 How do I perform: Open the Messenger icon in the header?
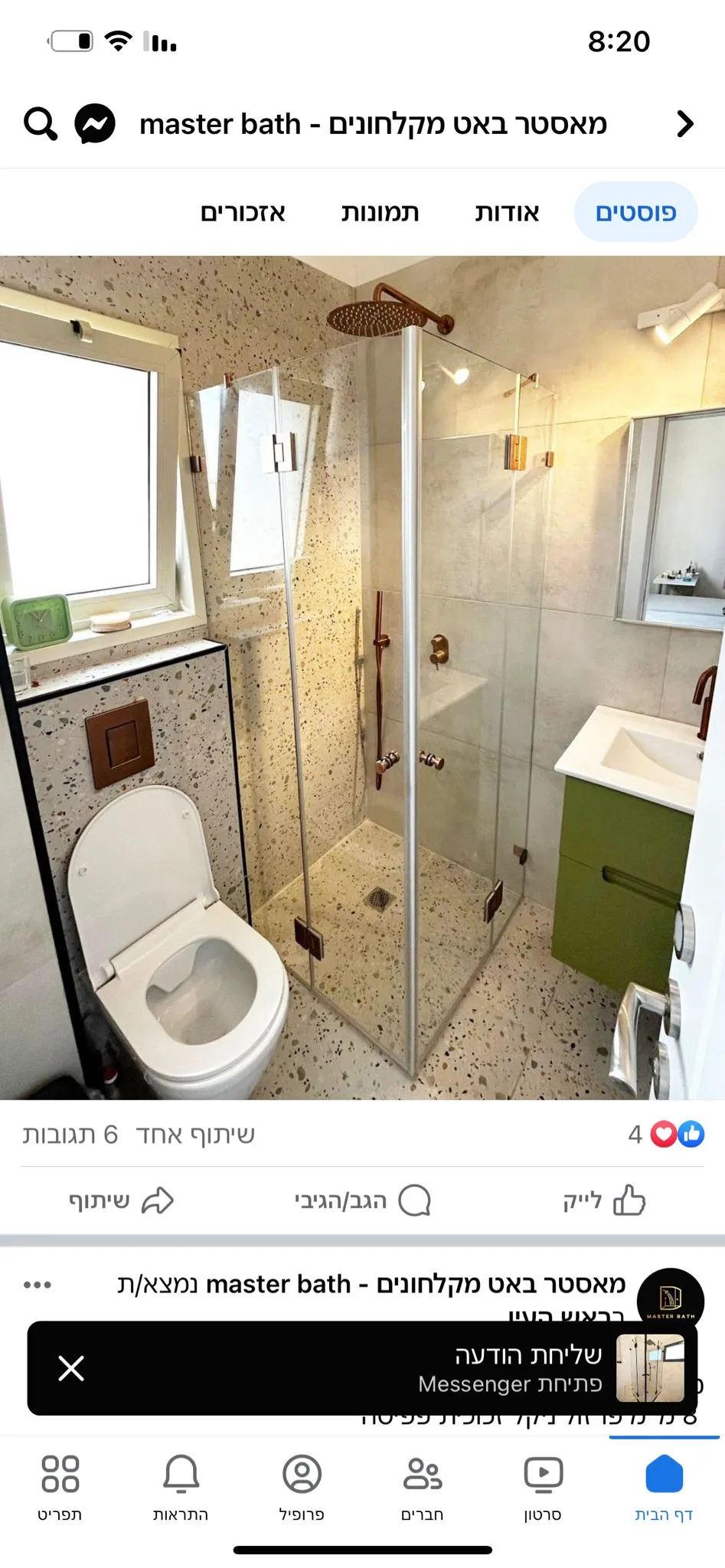point(95,123)
